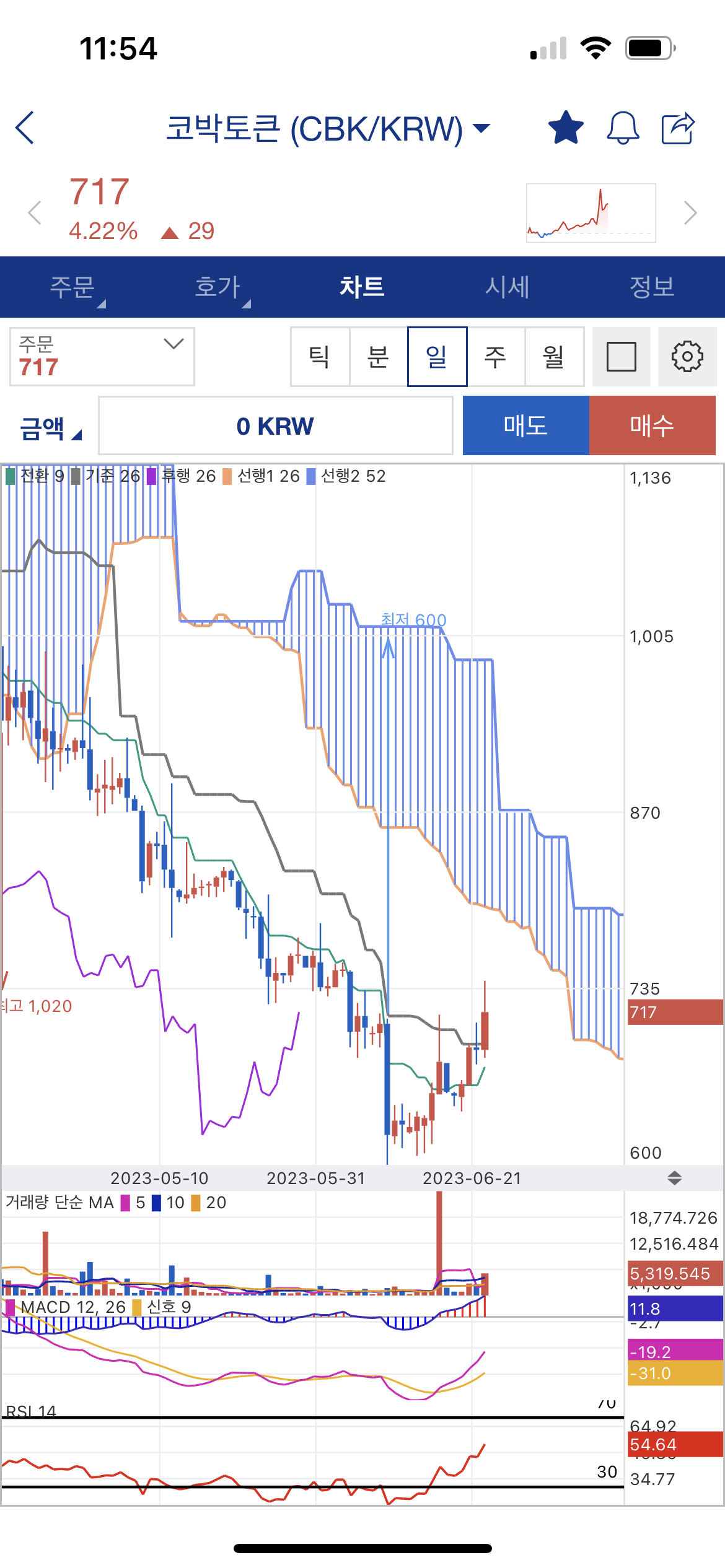Viewport: 725px width, 1568px height.
Task: Select the 틱 chart interval
Action: [x=320, y=357]
